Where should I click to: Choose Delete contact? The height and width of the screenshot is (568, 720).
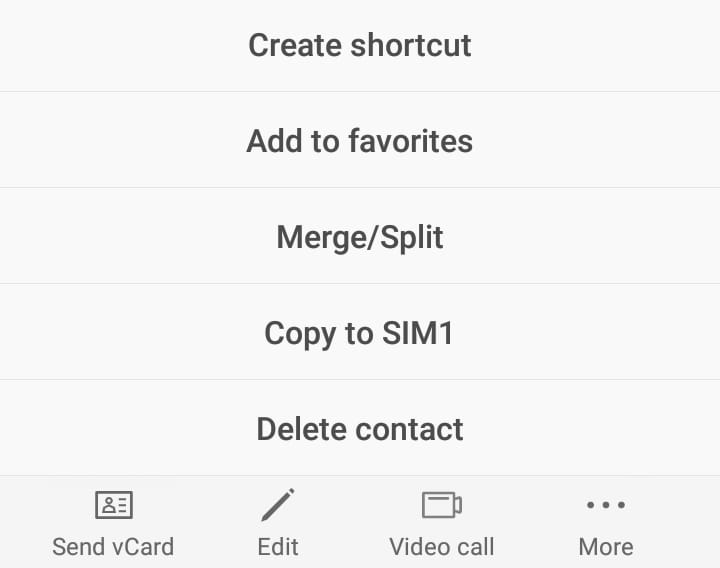tap(360, 429)
